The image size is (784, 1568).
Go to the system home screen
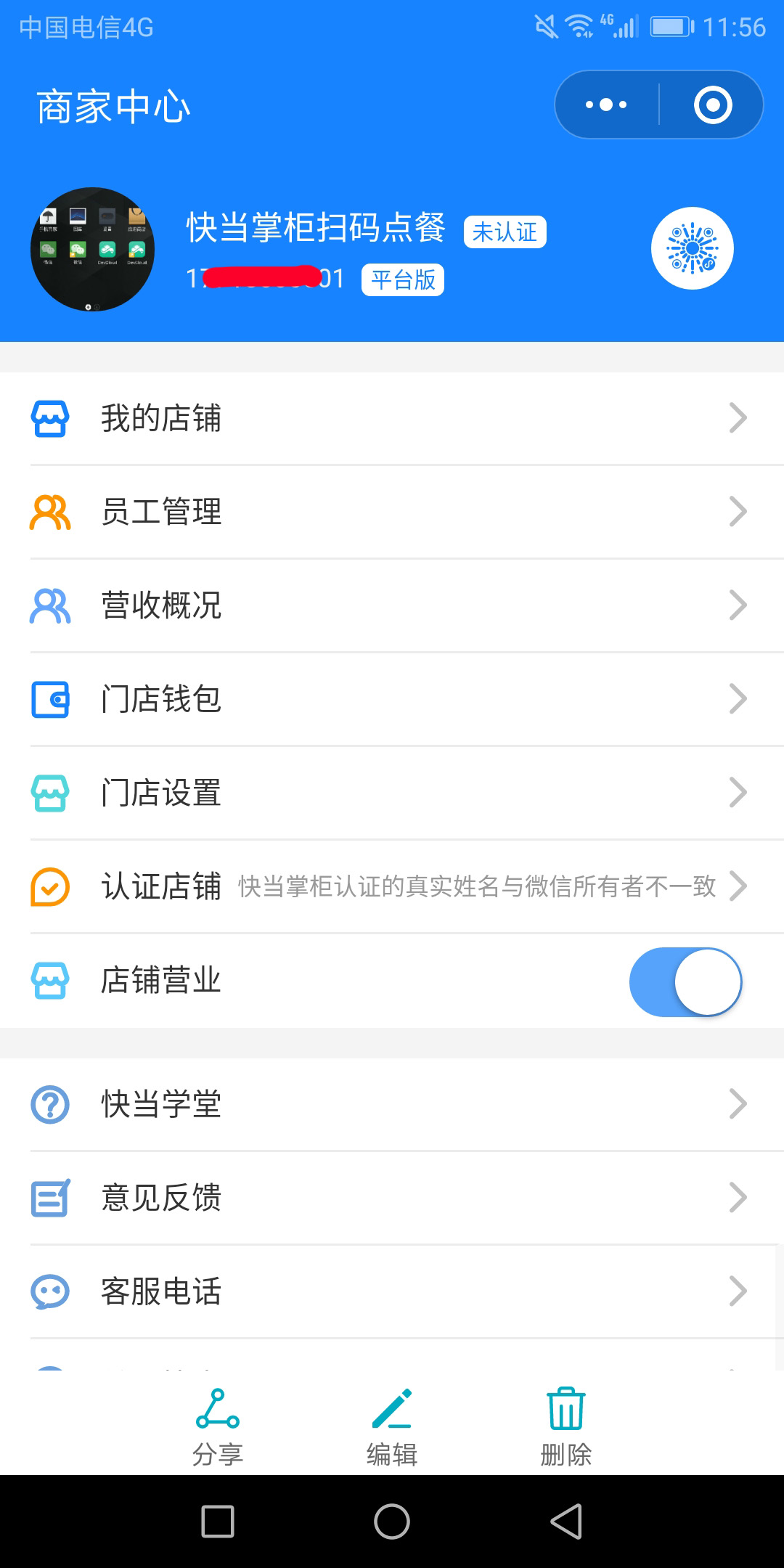point(392,1522)
